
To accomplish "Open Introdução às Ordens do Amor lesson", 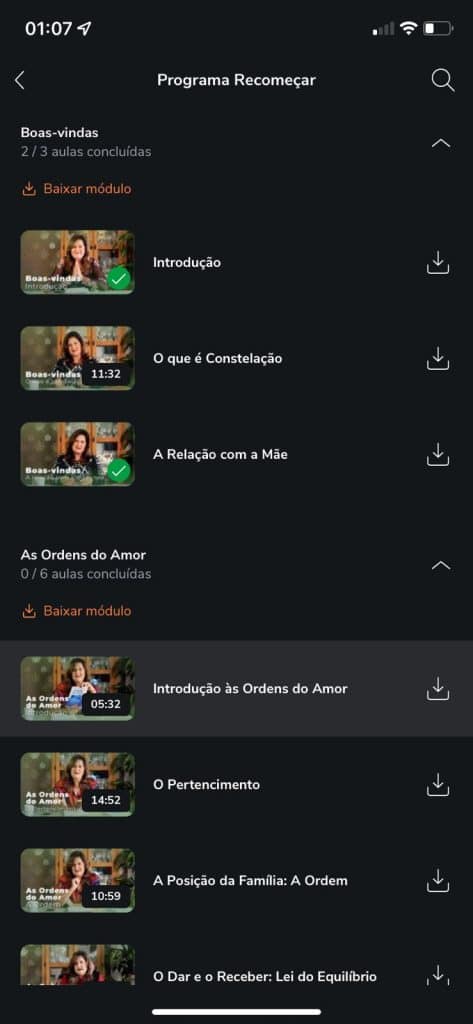I will pos(236,688).
